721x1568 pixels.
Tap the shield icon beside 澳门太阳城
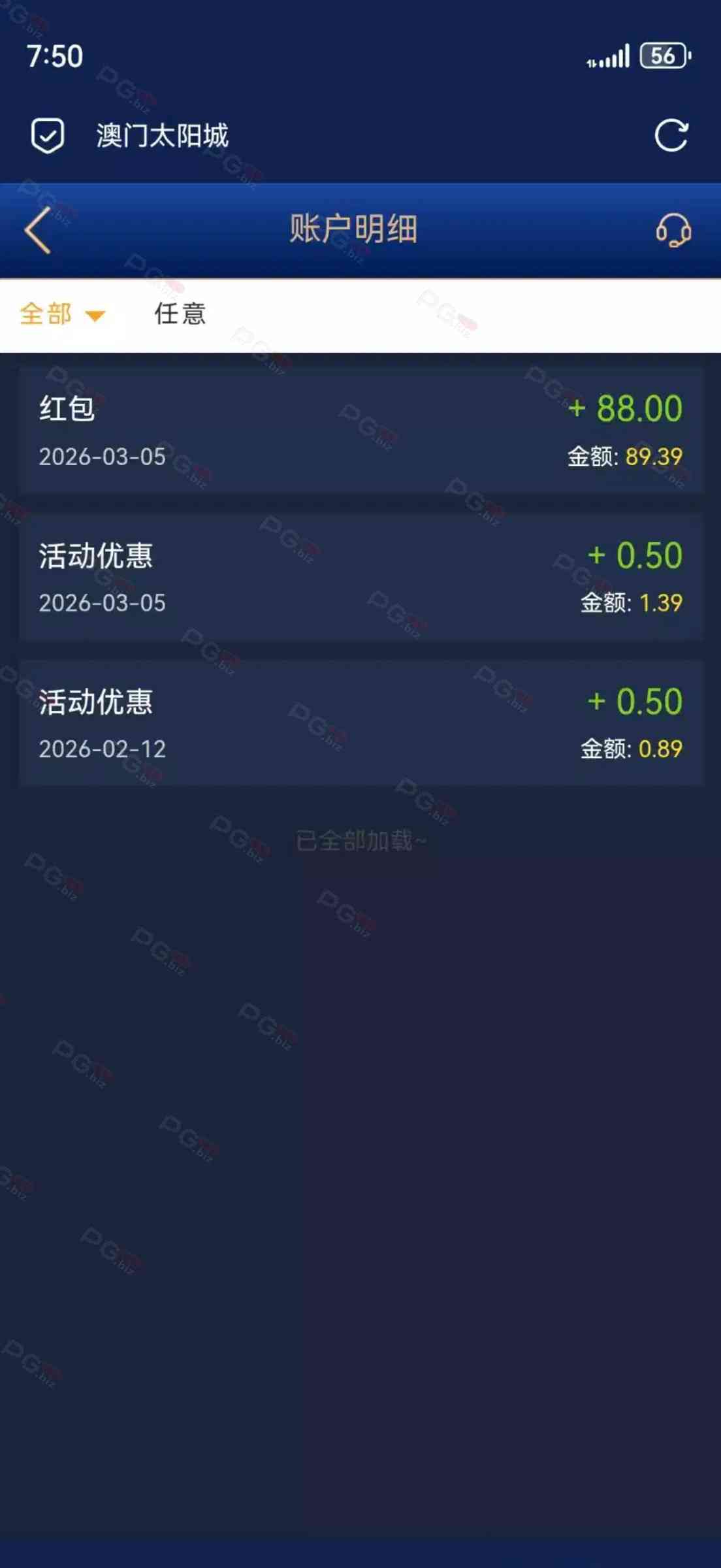click(x=48, y=135)
